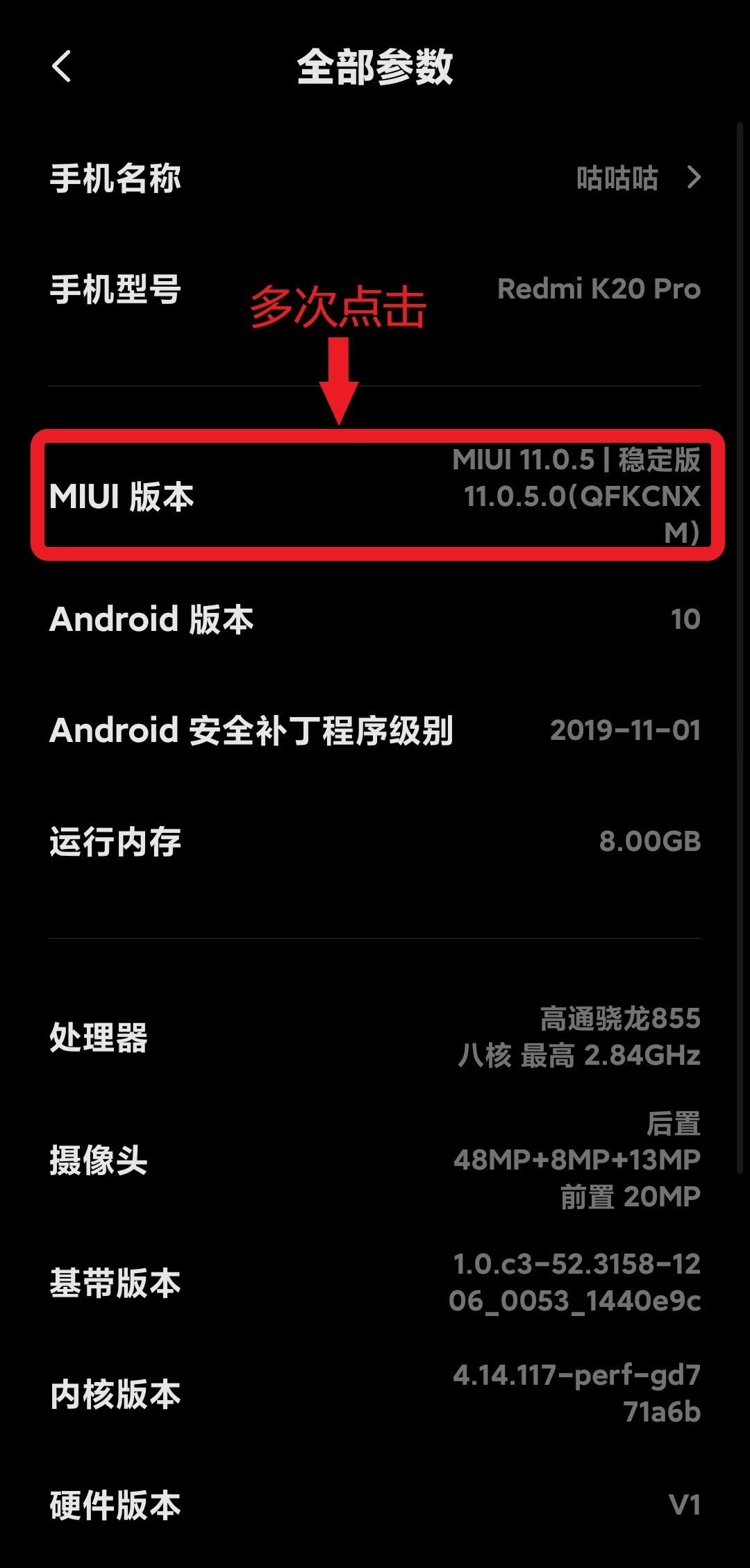Image resolution: width=750 pixels, height=1568 pixels.
Task: Tap the 处理器 row
Action: 375,1037
